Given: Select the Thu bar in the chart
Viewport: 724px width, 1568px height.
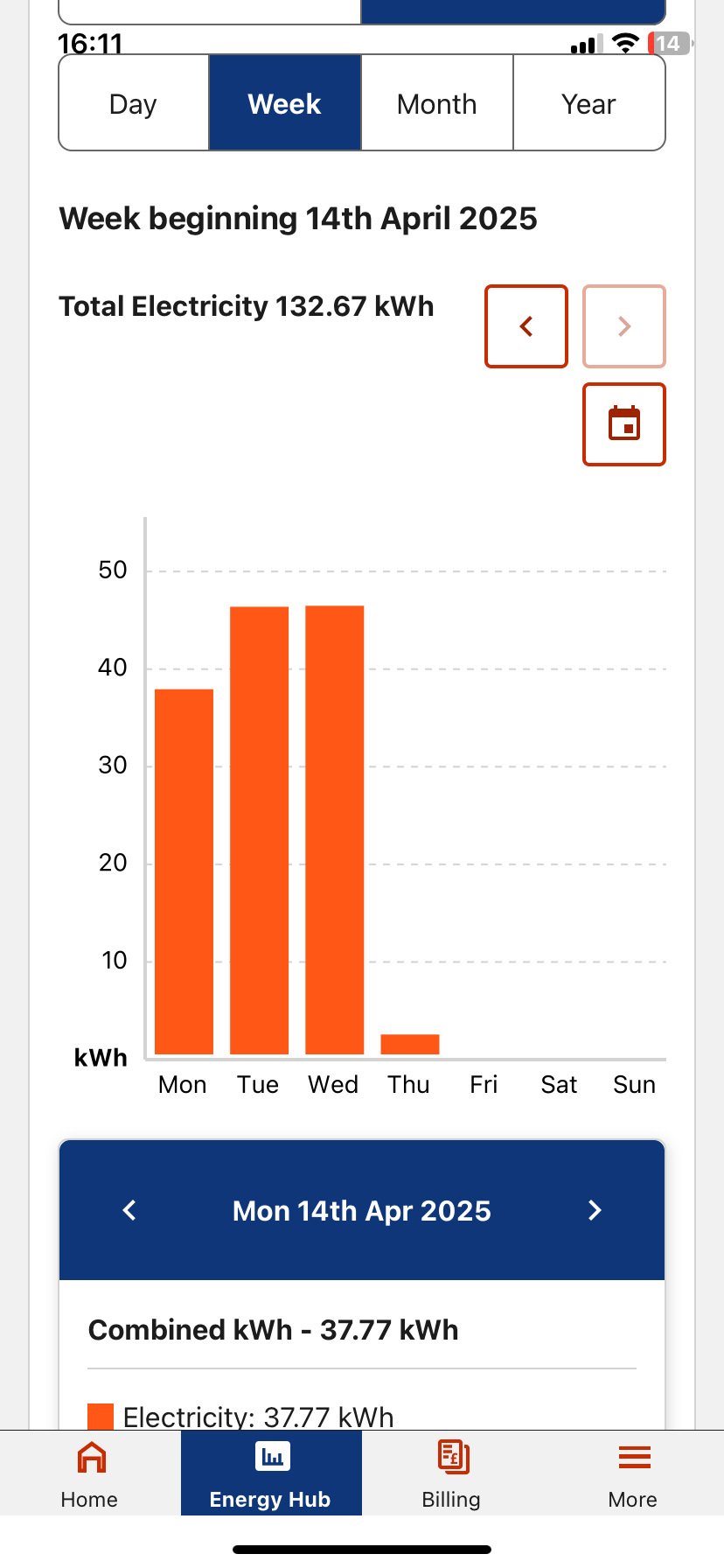Looking at the screenshot, I should [x=409, y=1044].
